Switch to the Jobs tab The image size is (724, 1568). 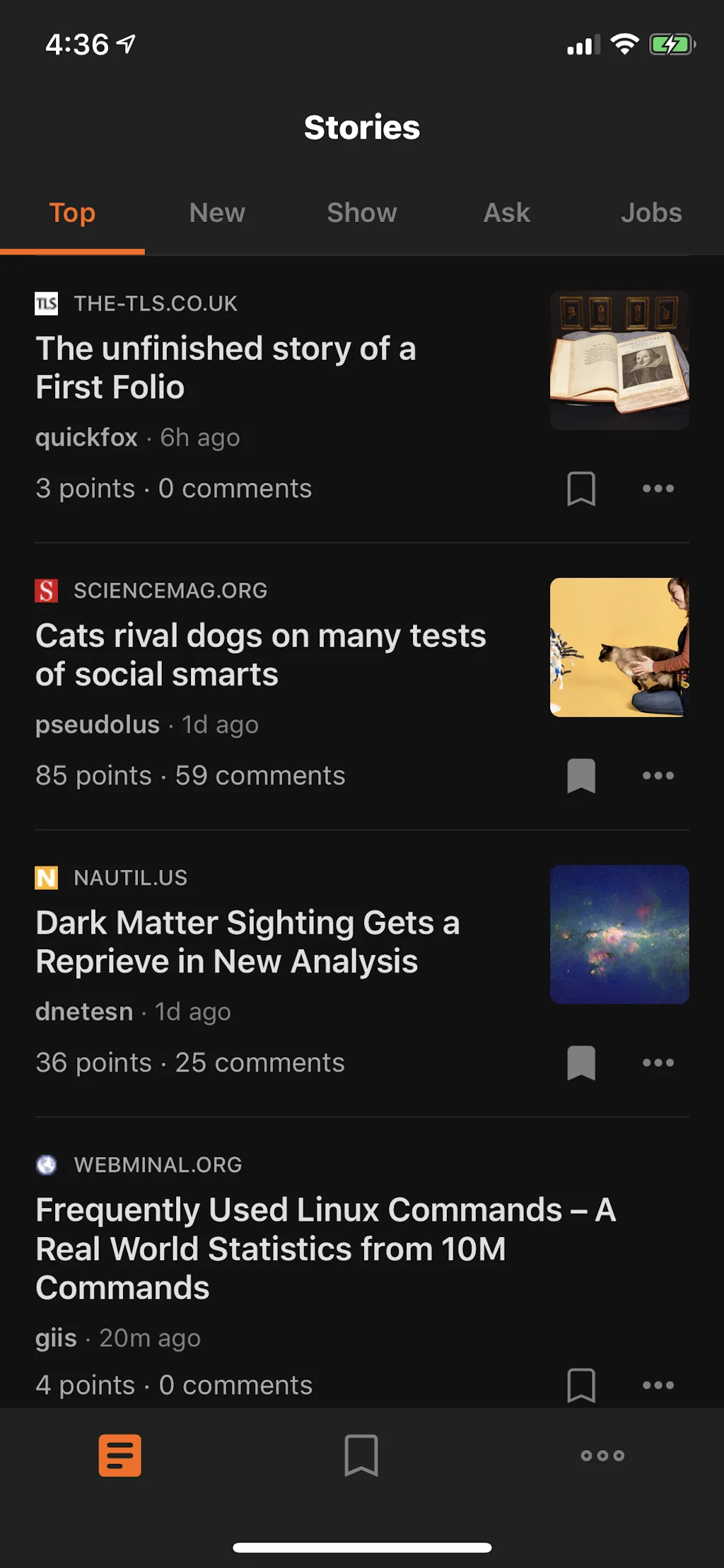(651, 212)
